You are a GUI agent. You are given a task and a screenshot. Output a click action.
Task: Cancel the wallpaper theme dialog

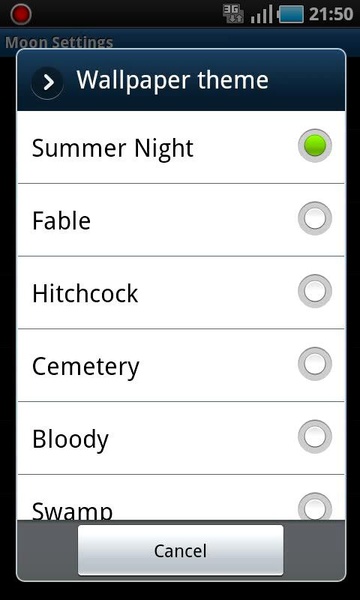(x=181, y=550)
